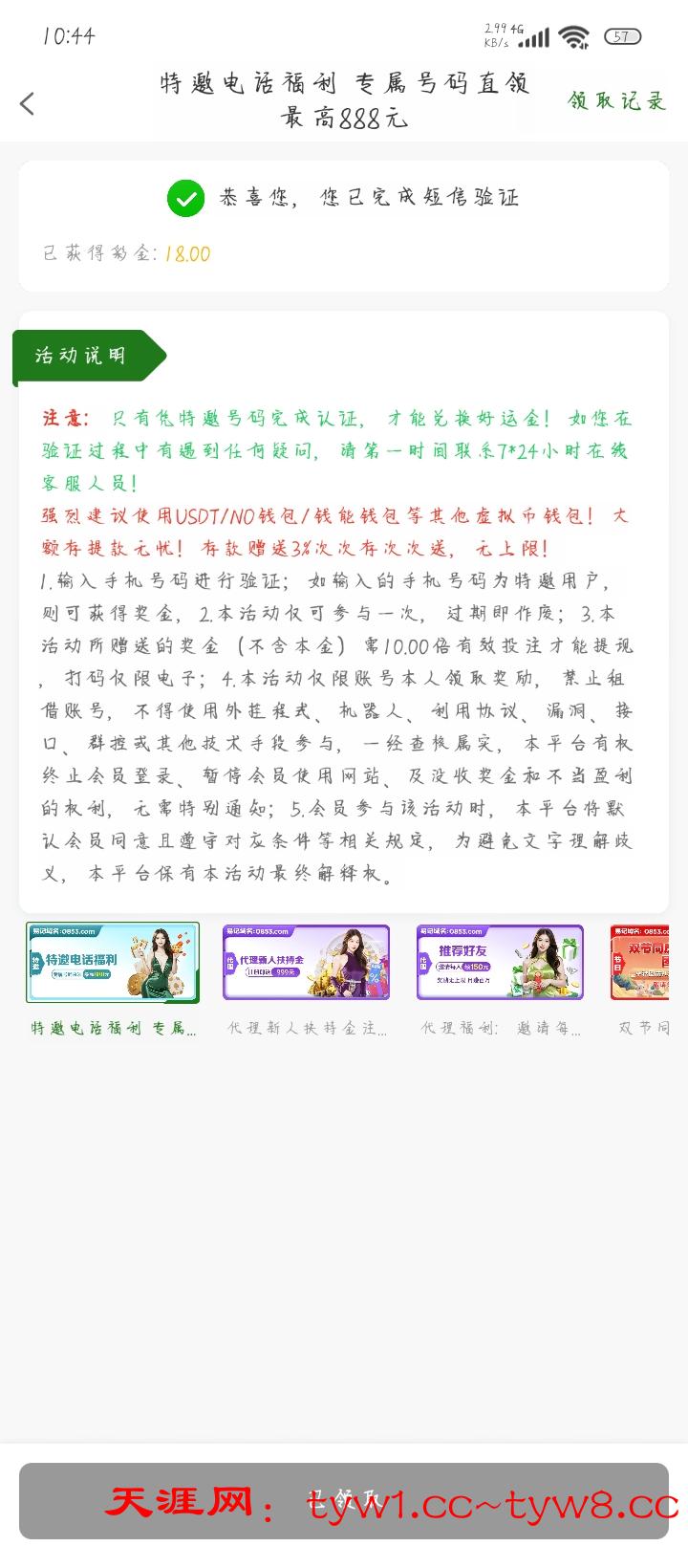Go back using the top-left arrow
Screen dimensions: 688x1568
[x=28, y=103]
